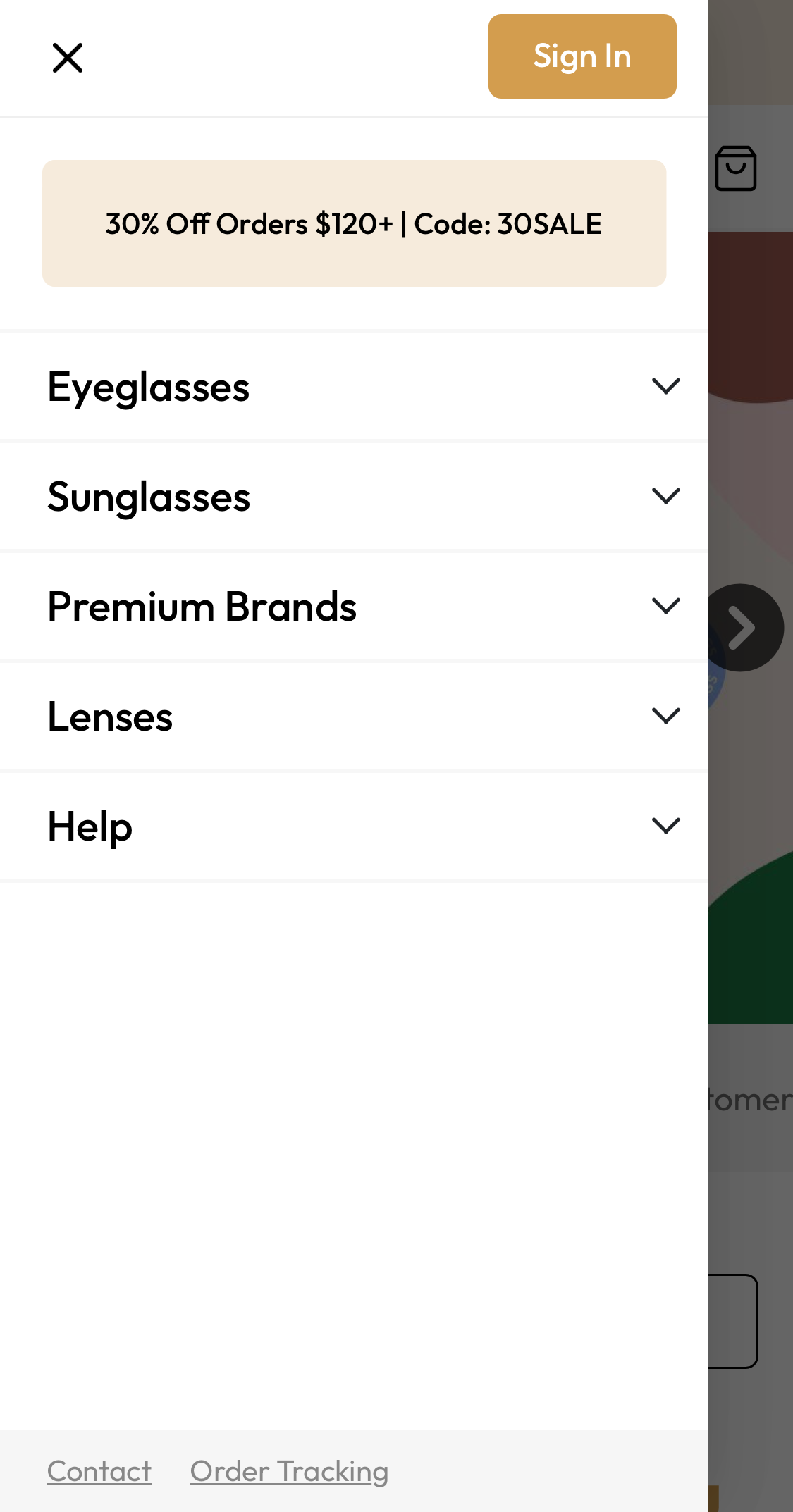Close the navigation menu with the X icon

coord(68,58)
